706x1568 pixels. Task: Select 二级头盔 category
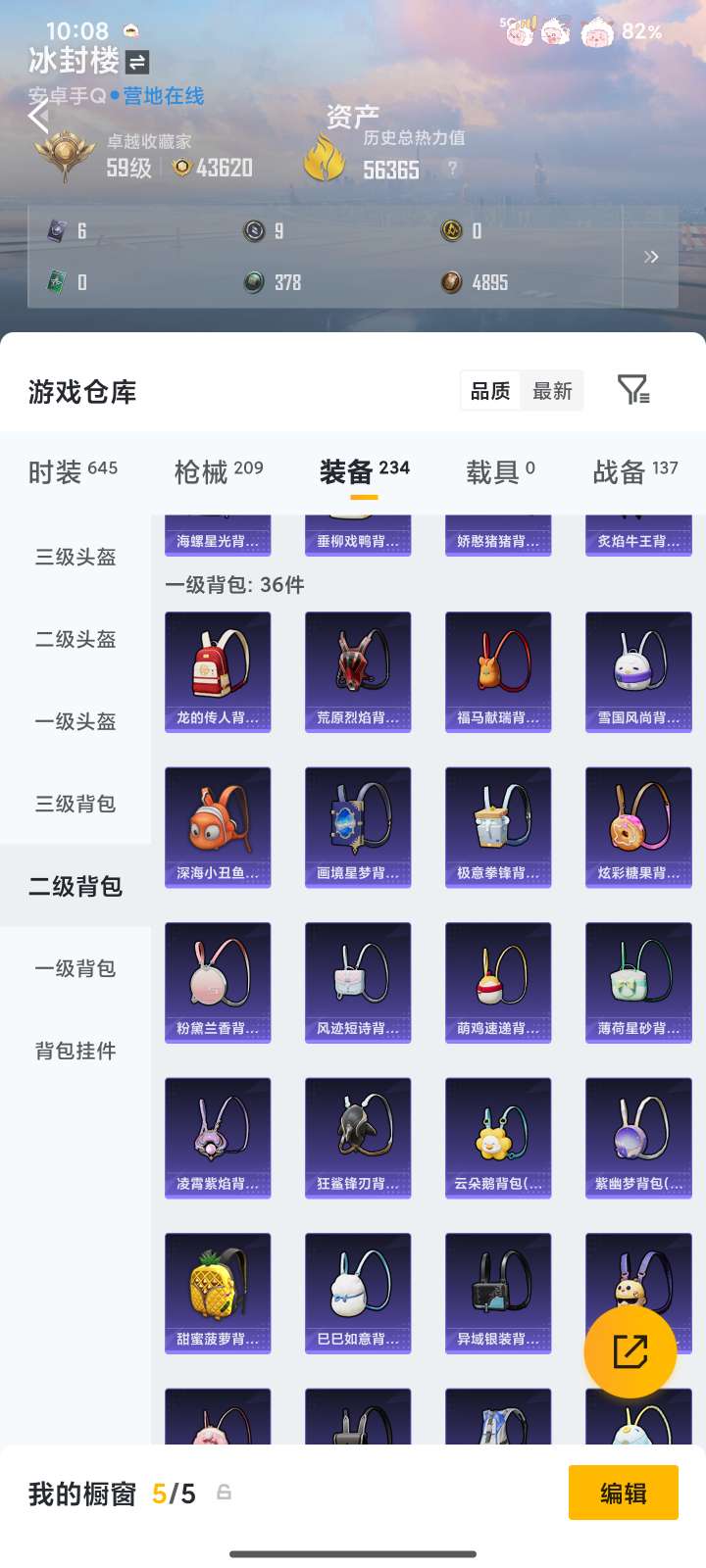(76, 639)
